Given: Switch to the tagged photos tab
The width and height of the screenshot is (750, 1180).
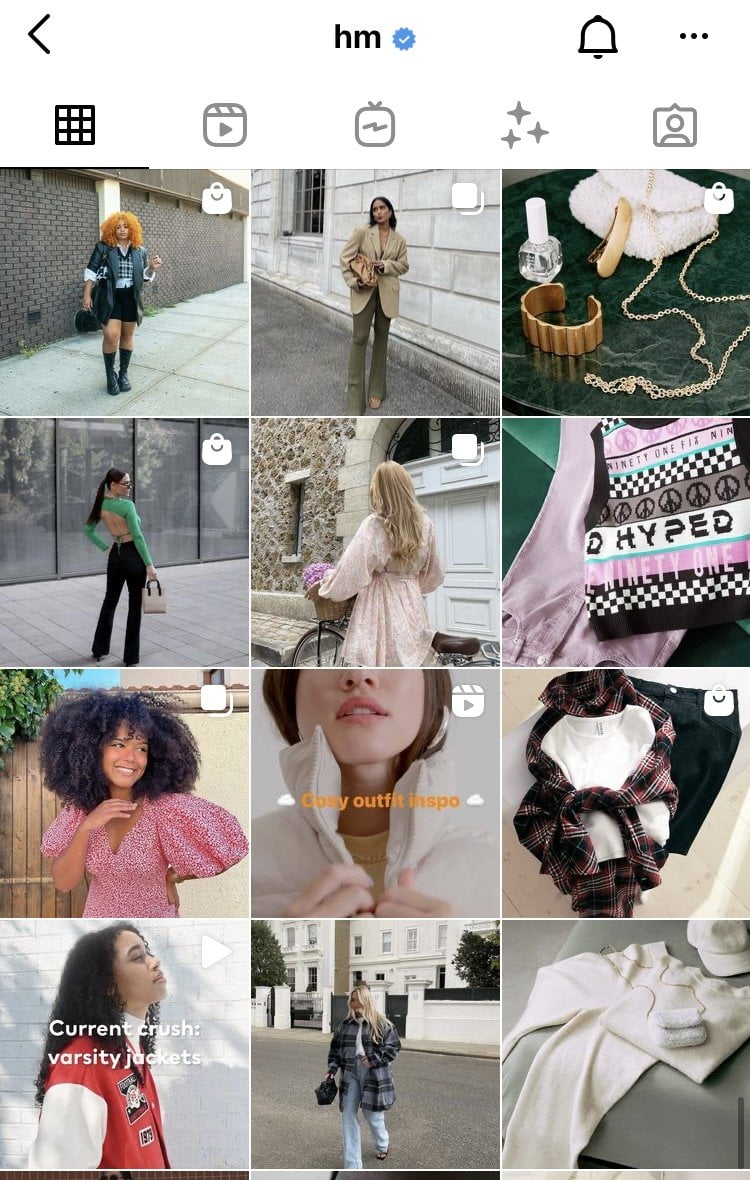Looking at the screenshot, I should (x=675, y=126).
